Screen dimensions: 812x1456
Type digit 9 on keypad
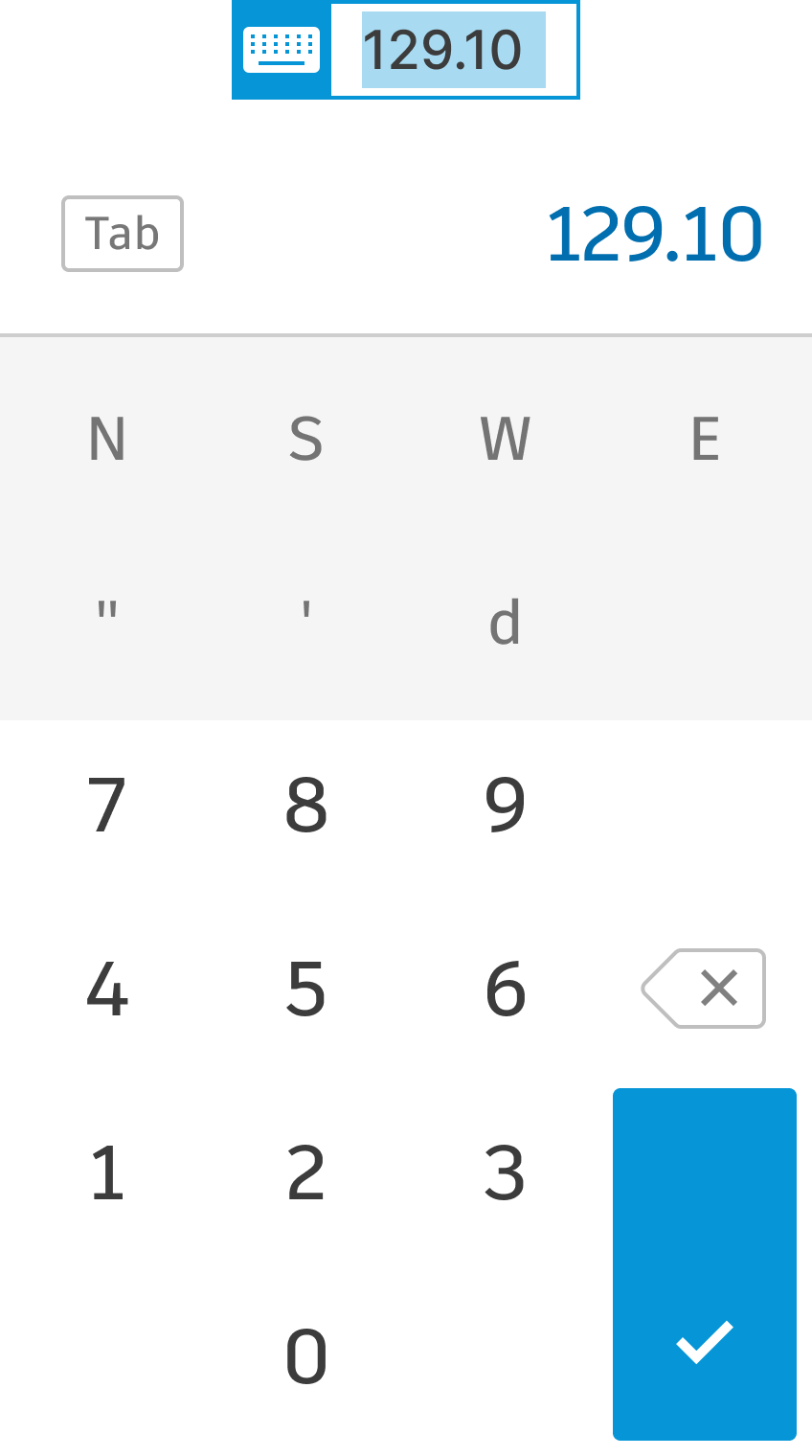coord(506,805)
